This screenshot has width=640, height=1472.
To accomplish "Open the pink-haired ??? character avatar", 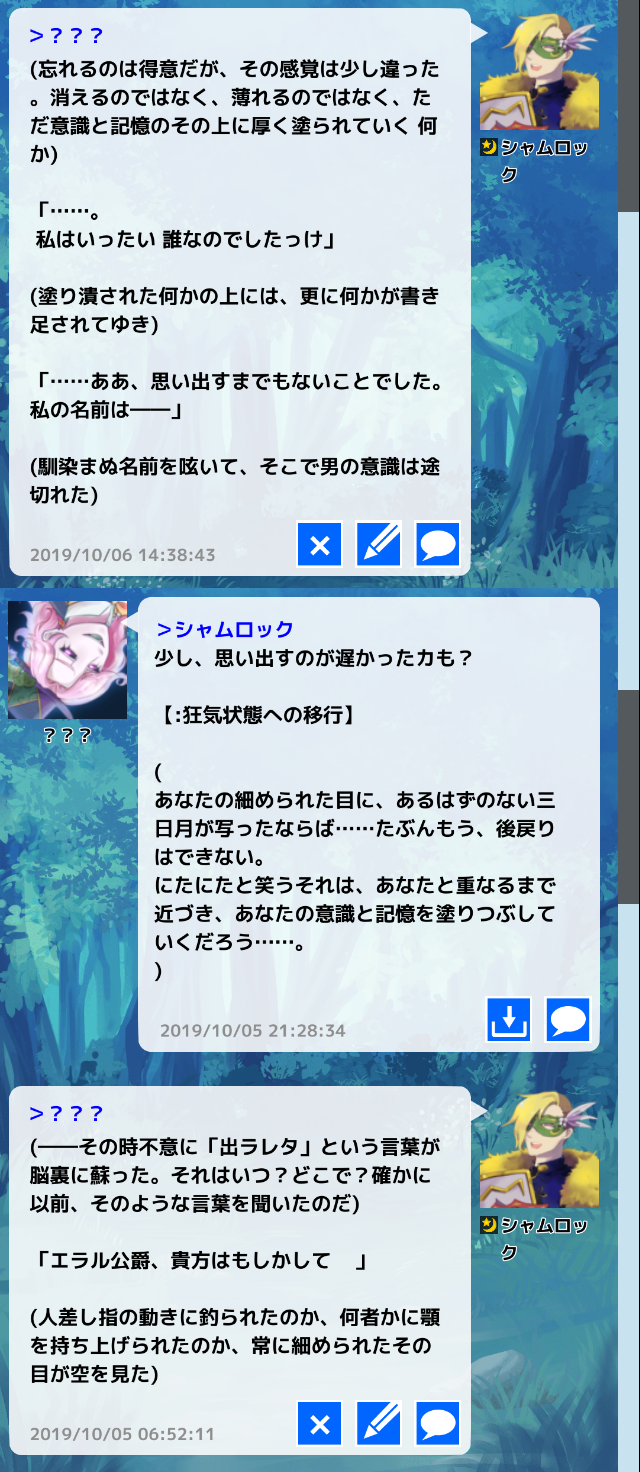I will coord(67,660).
